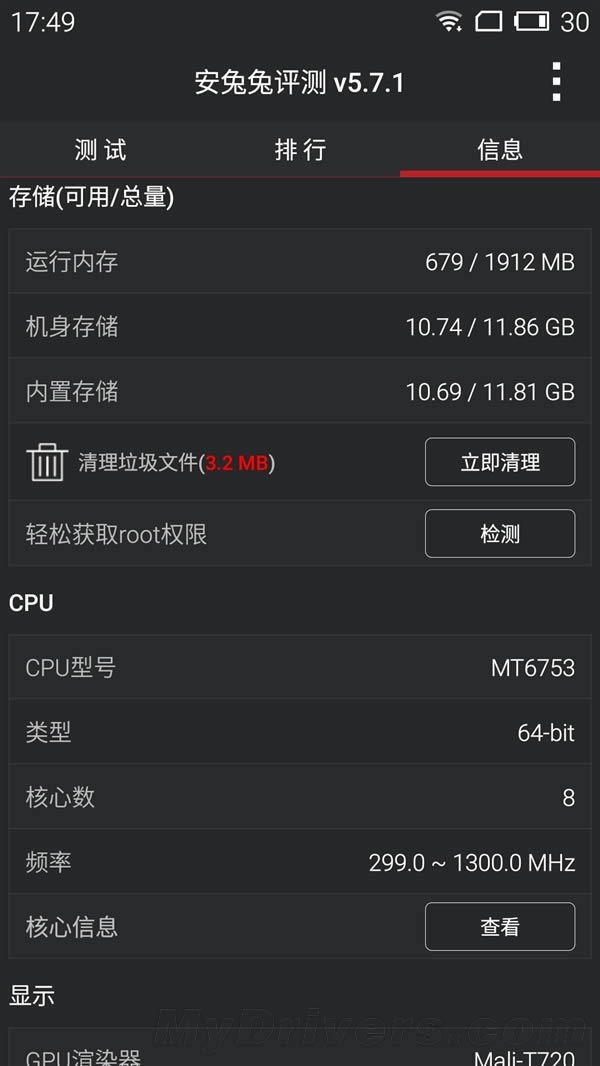The height and width of the screenshot is (1066, 600).
Task: Switch to the 测试 tab
Action: pos(100,150)
